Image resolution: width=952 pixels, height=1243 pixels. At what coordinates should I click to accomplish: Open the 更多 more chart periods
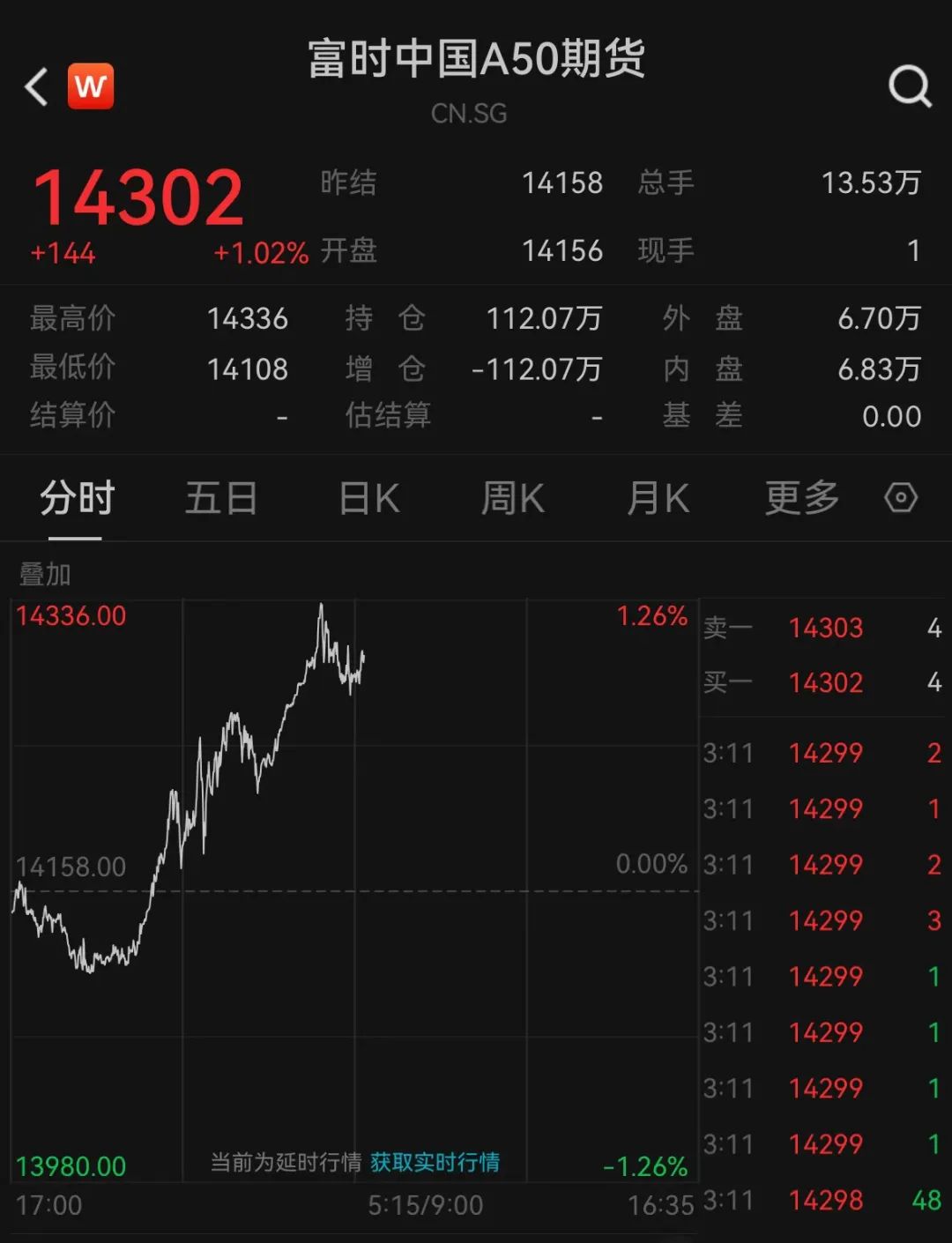802,498
